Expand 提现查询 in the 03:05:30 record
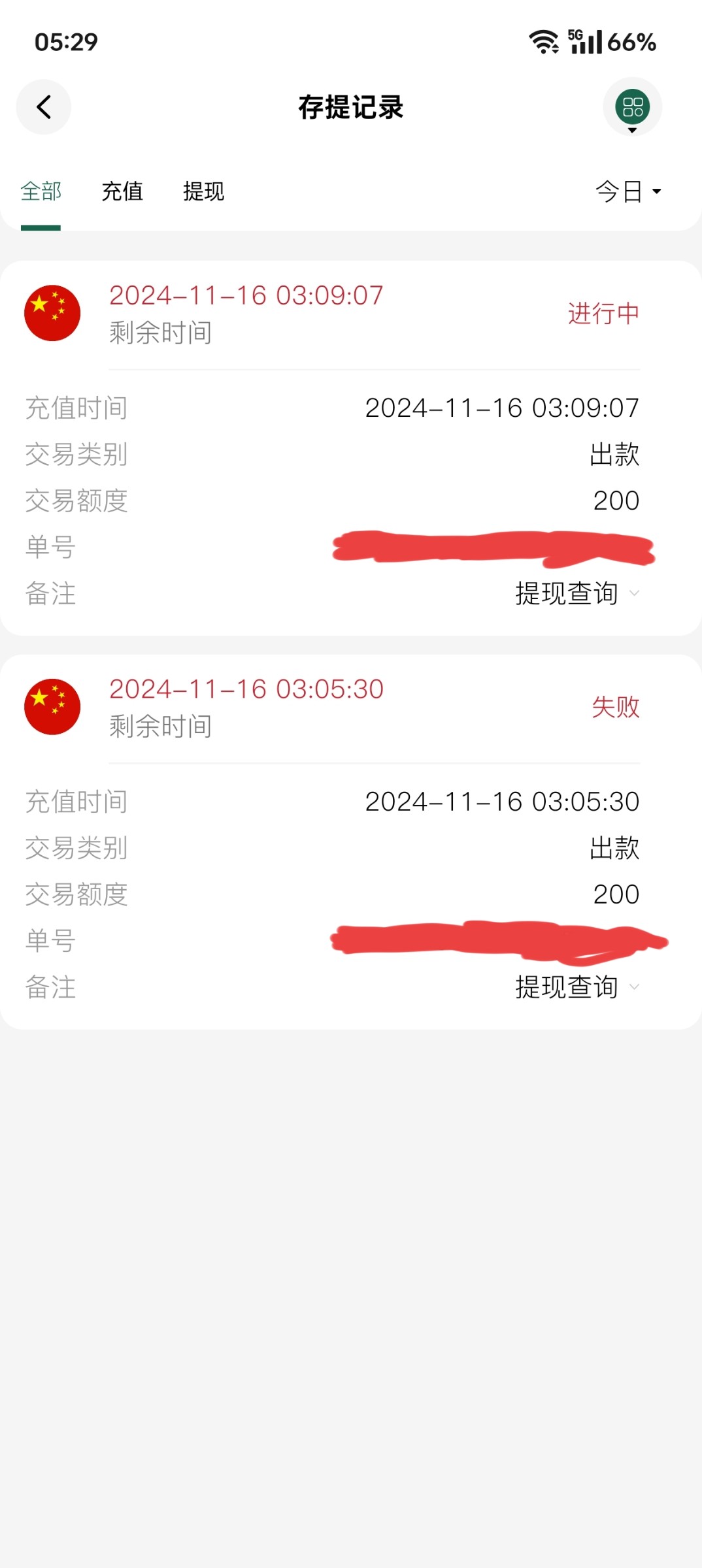The width and height of the screenshot is (702, 1568). coord(577,987)
